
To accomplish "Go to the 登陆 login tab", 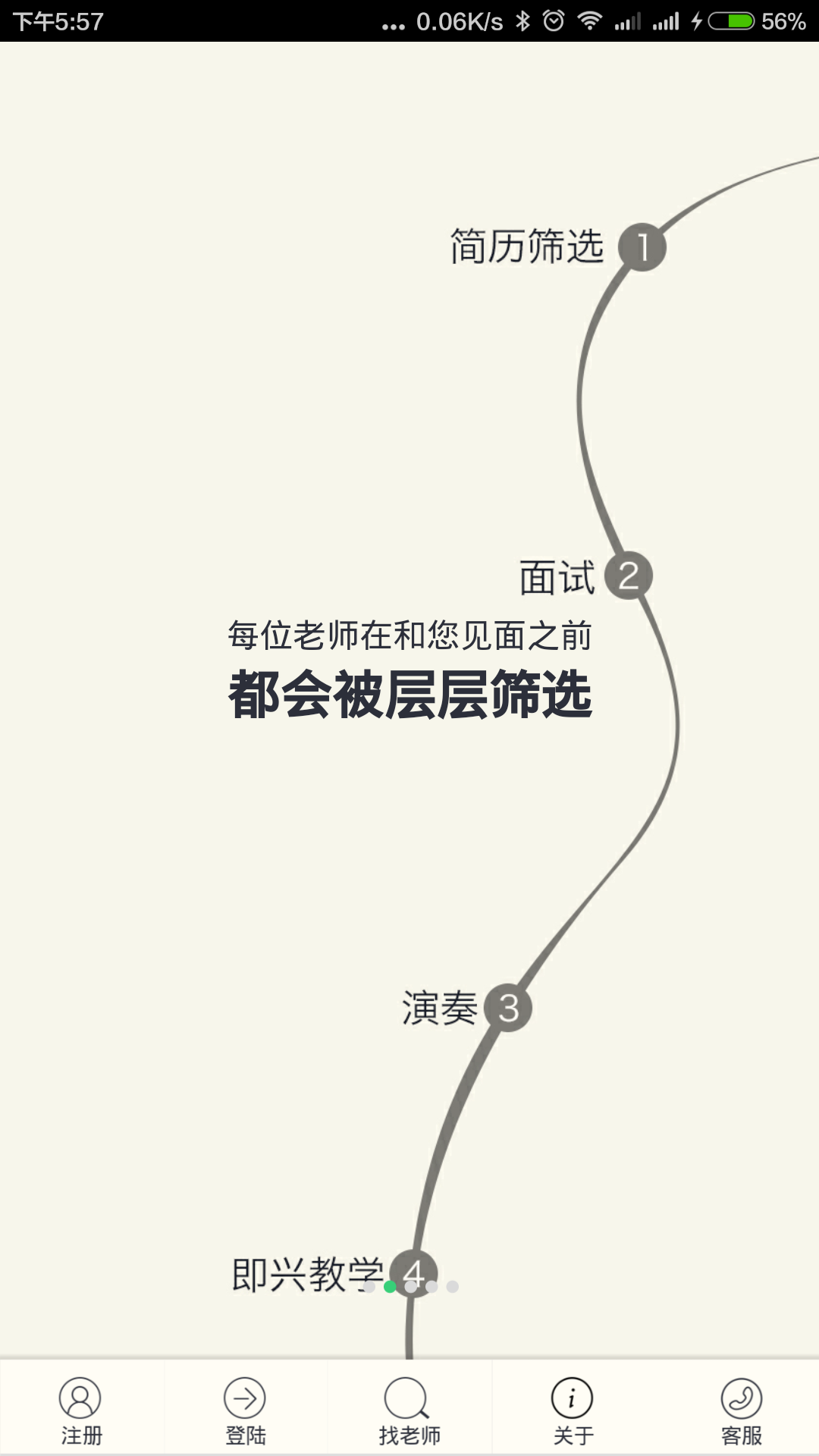I will tap(246, 1409).
